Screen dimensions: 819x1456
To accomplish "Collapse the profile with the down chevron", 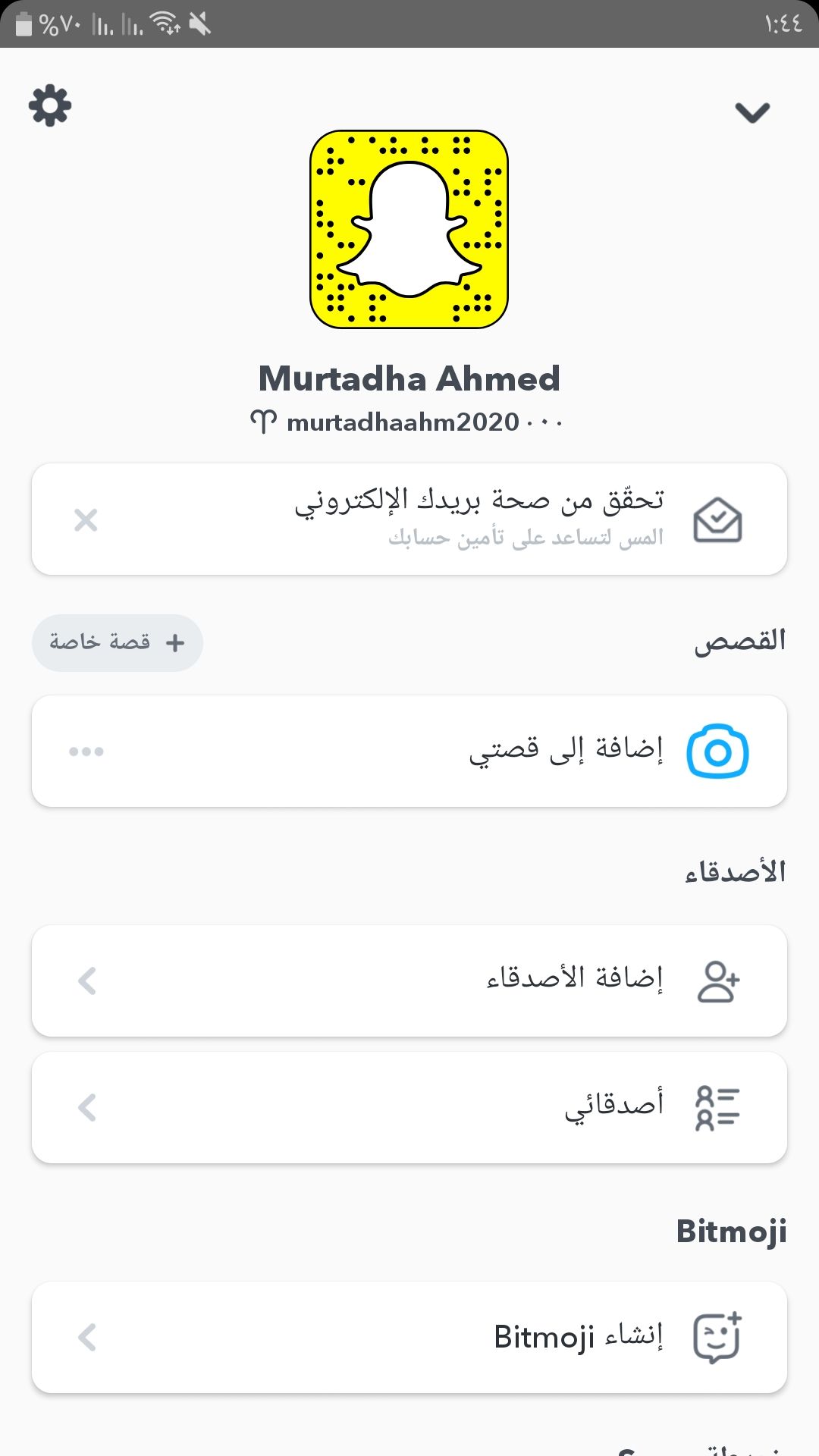I will click(752, 112).
